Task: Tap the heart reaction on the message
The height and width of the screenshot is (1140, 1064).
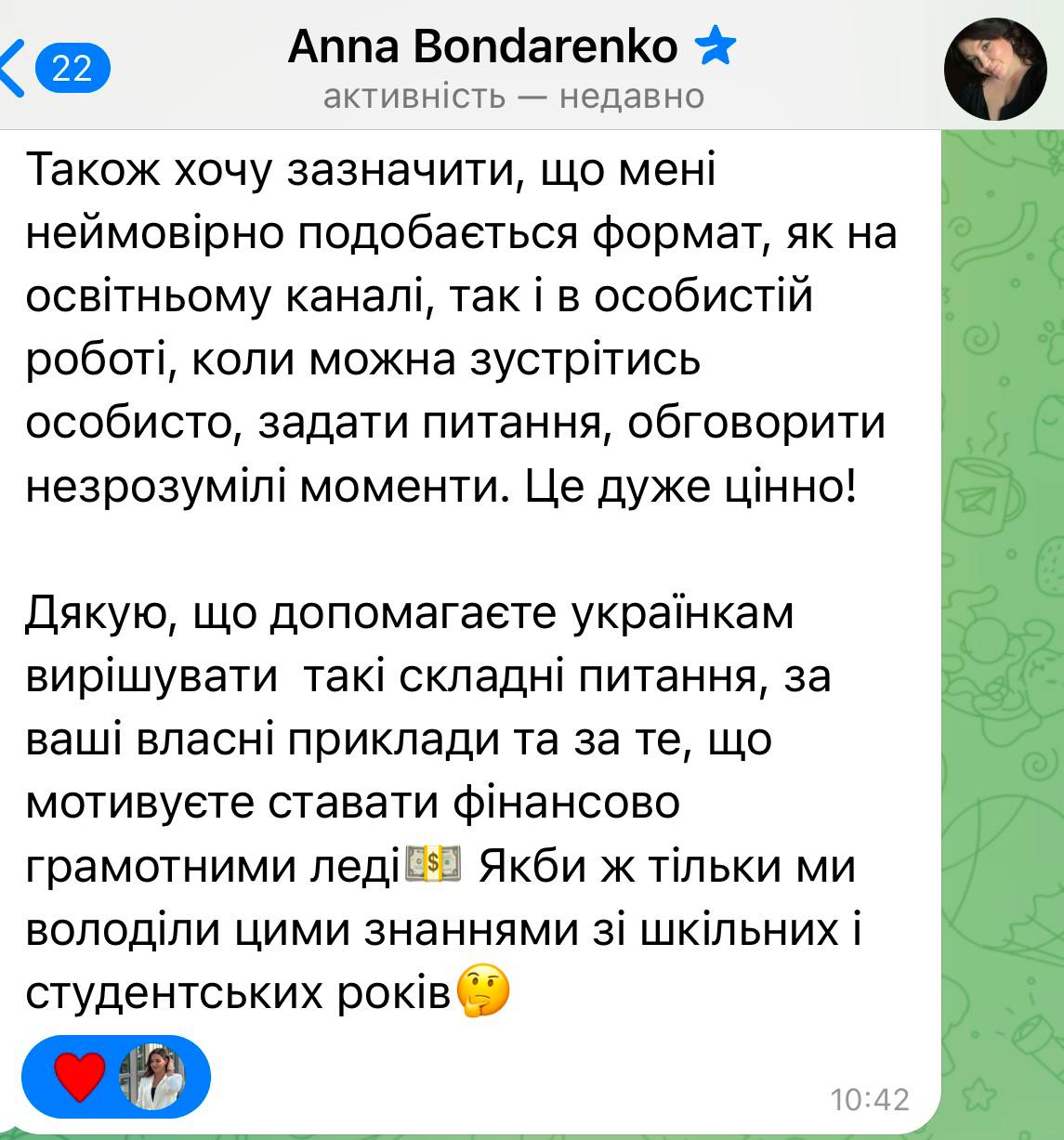Action: [80, 1078]
